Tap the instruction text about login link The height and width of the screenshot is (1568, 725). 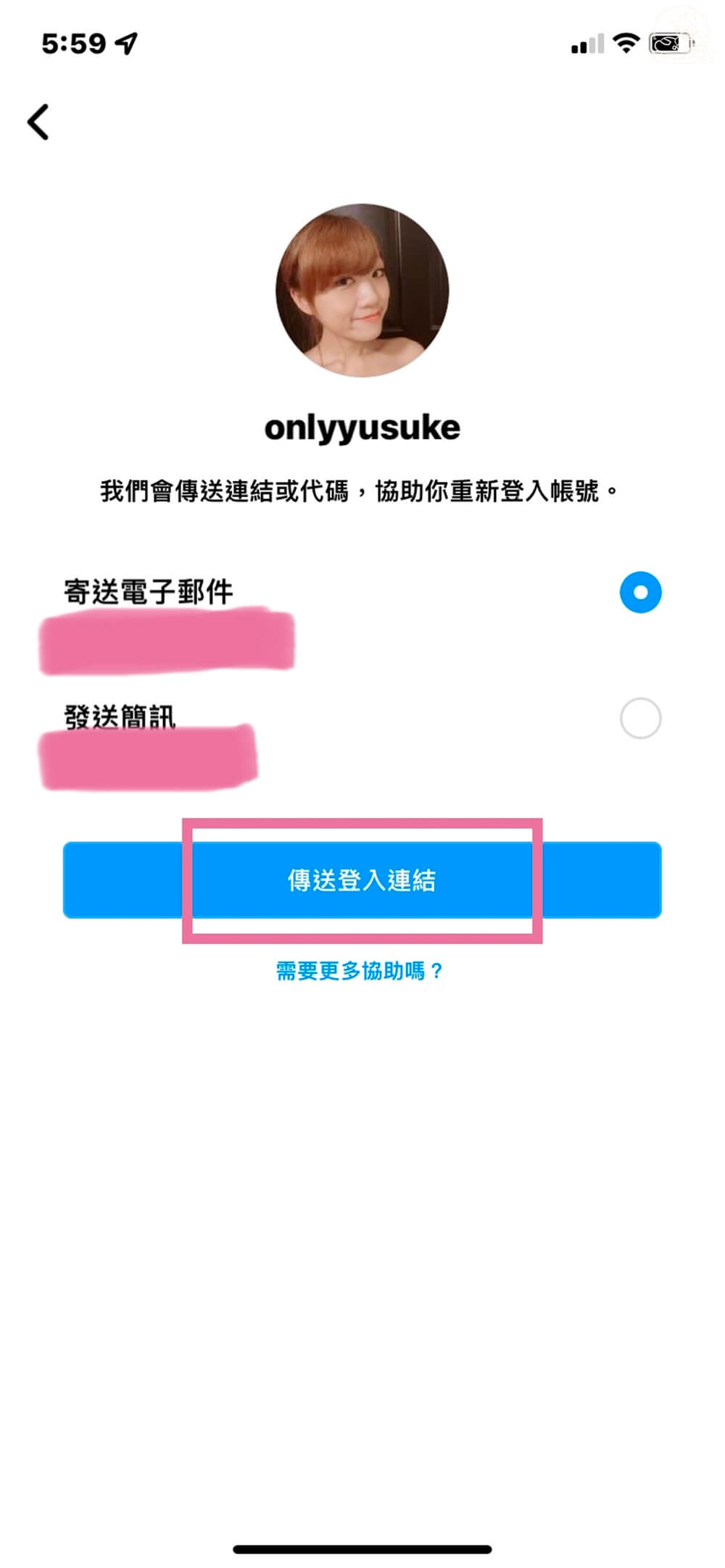361,490
